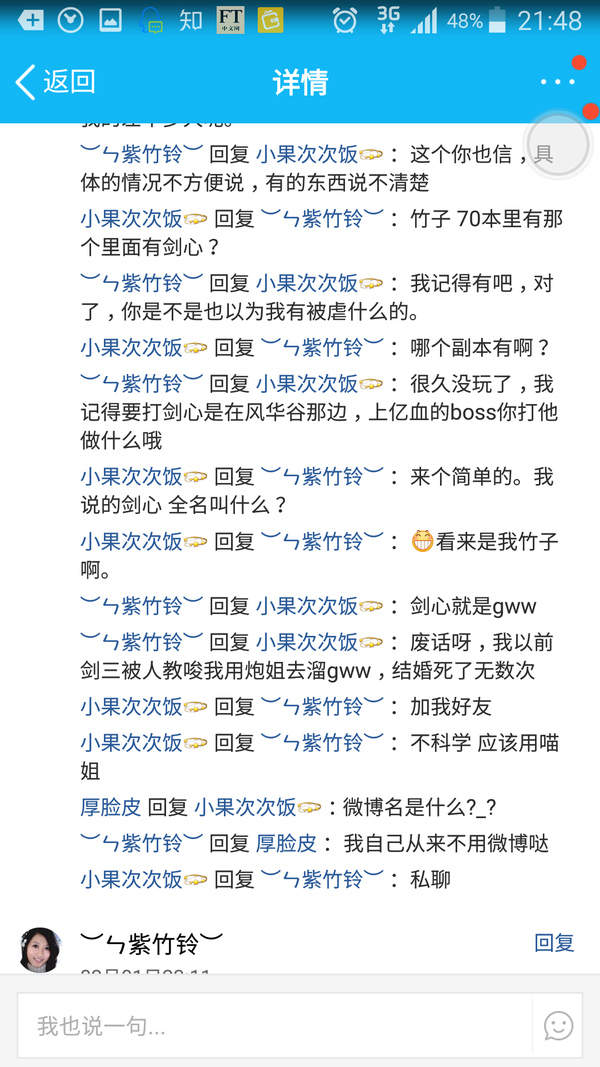Open 紫竹铃's name in the 剑心就是gww comment
The width and height of the screenshot is (600, 1067).
click(142, 605)
